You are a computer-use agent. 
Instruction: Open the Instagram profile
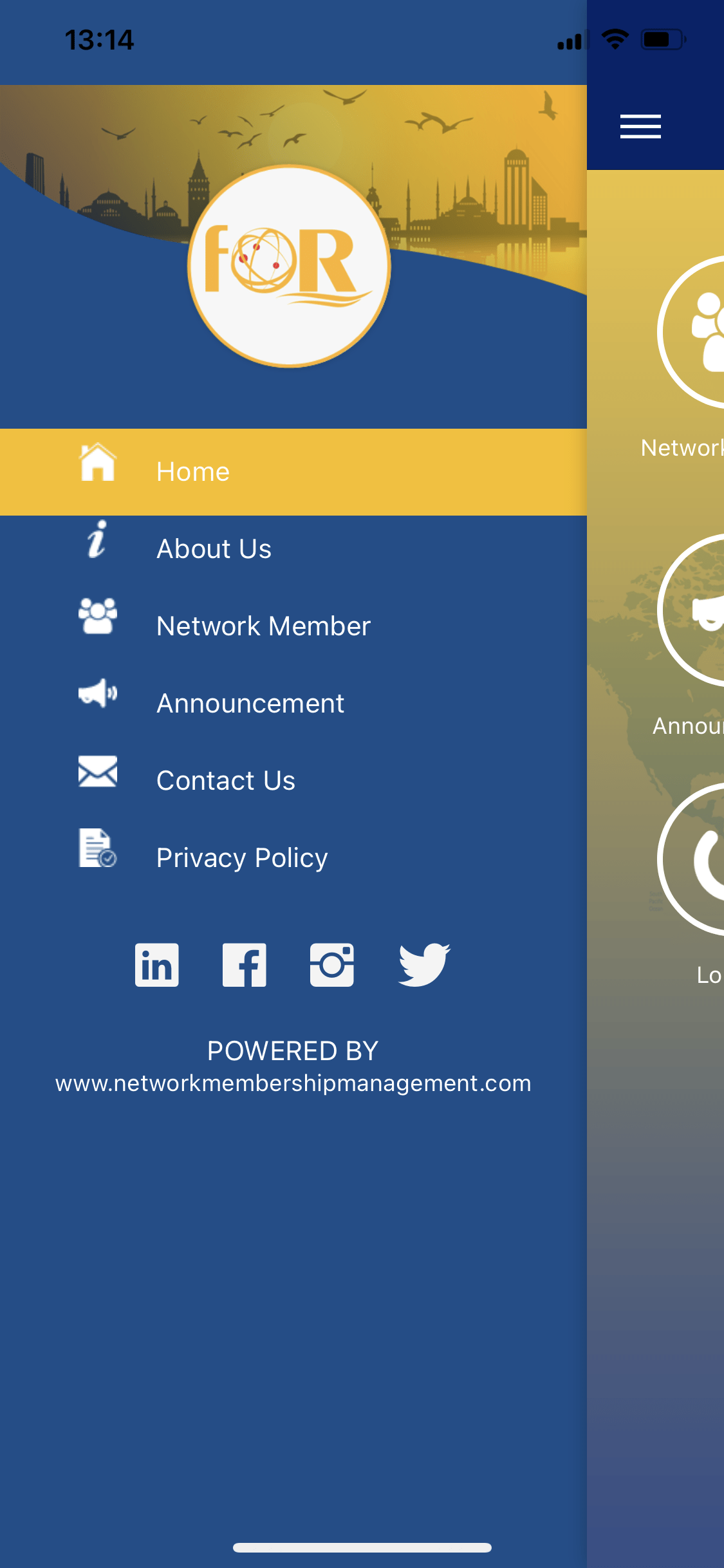(x=332, y=965)
